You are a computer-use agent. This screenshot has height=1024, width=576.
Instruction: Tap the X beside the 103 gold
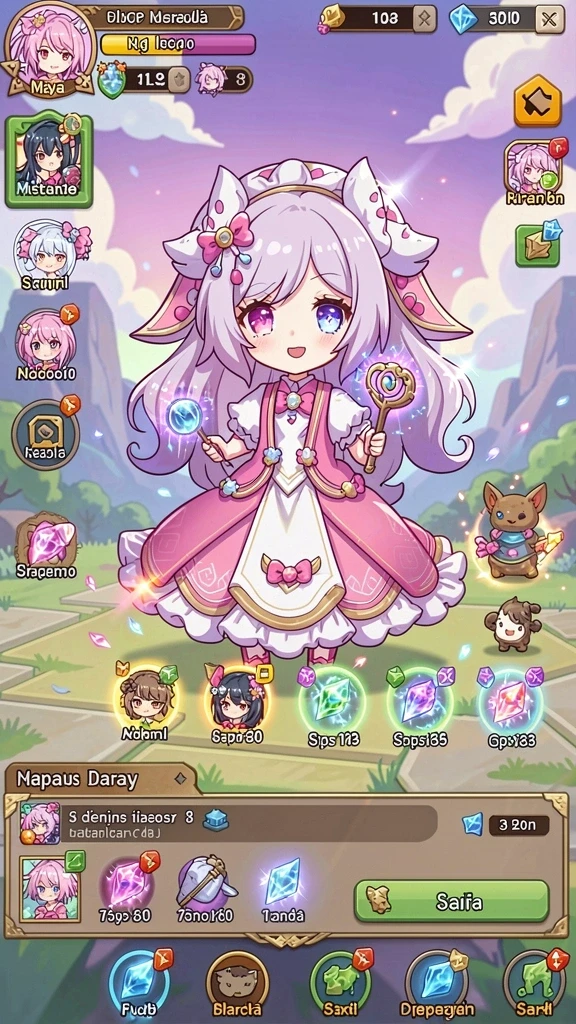(424, 19)
